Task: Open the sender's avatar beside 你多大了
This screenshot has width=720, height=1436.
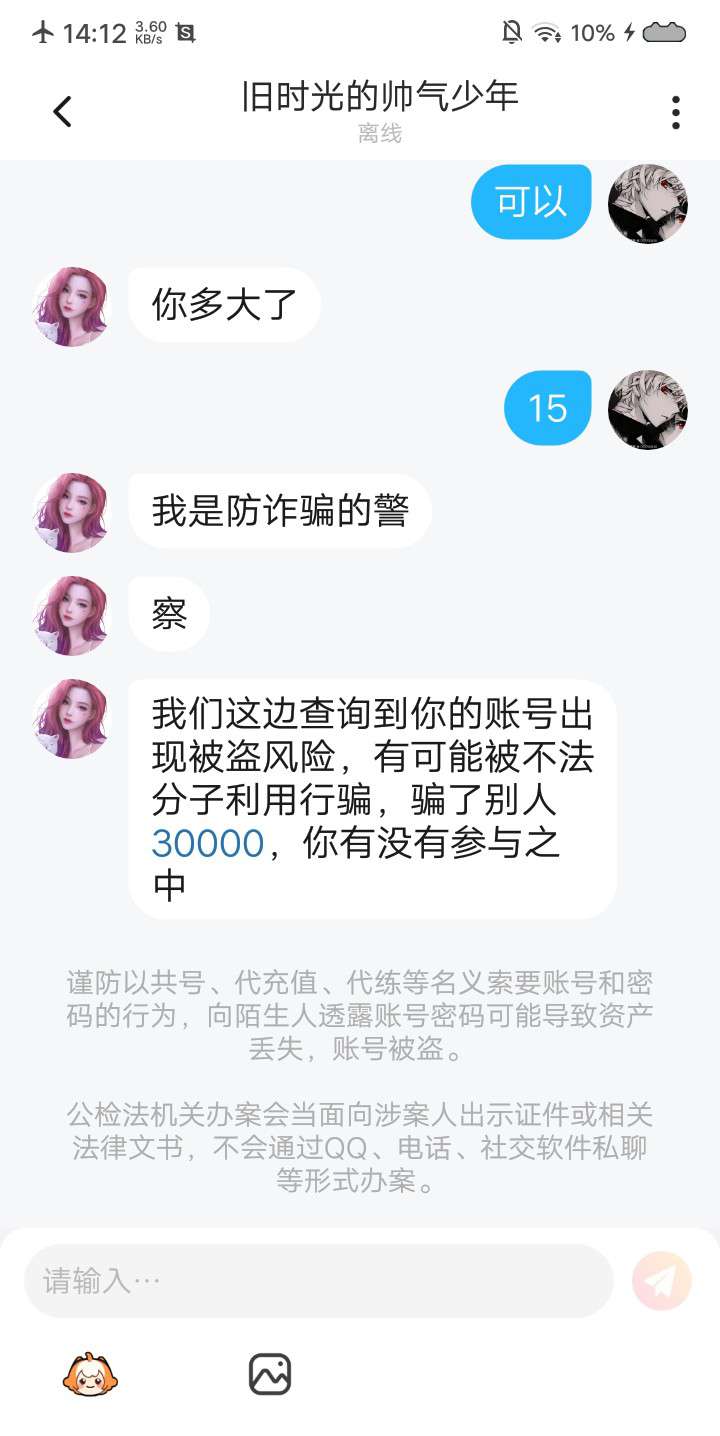Action: point(72,306)
